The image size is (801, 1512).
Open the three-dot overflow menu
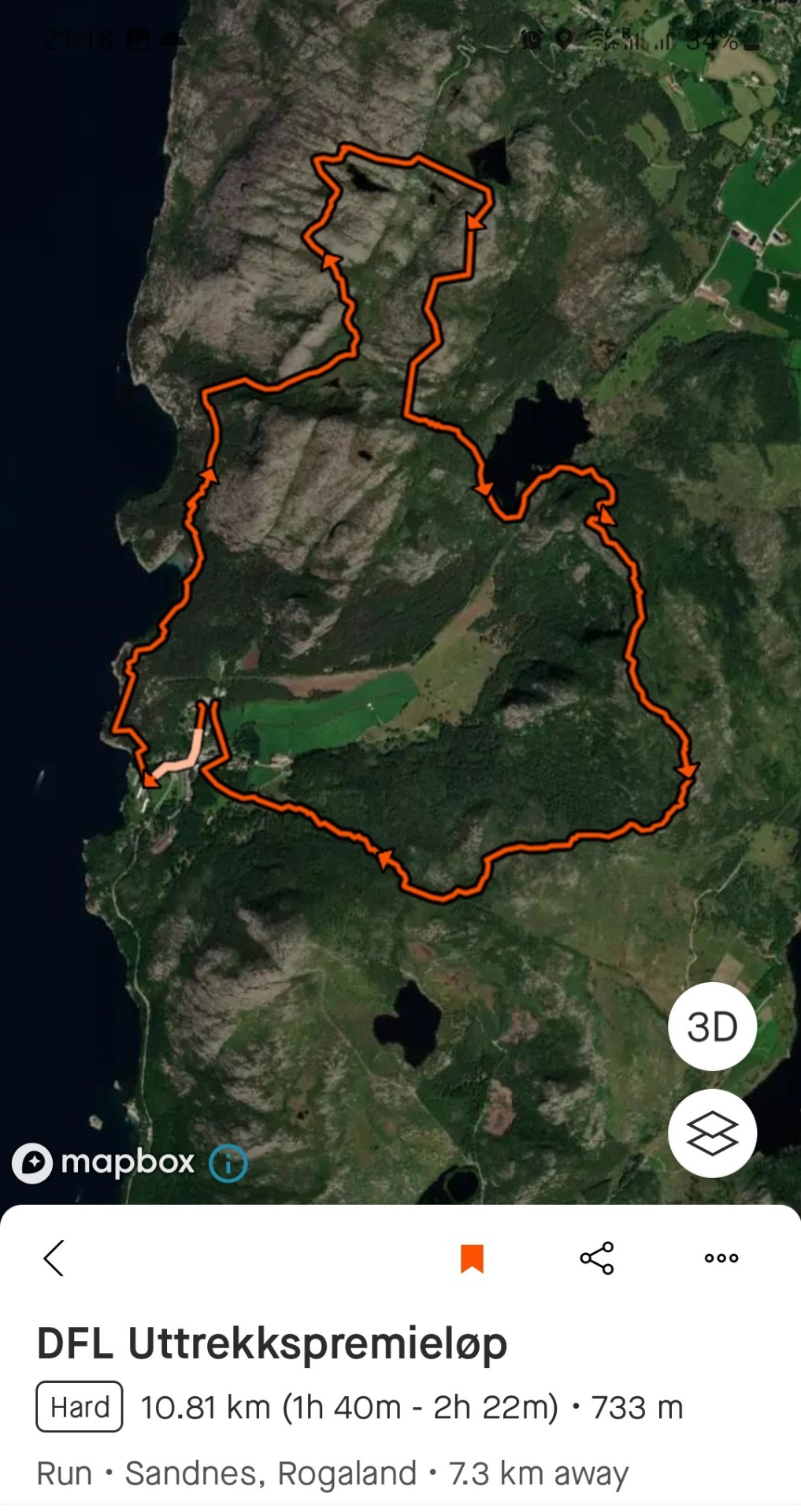[721, 1258]
